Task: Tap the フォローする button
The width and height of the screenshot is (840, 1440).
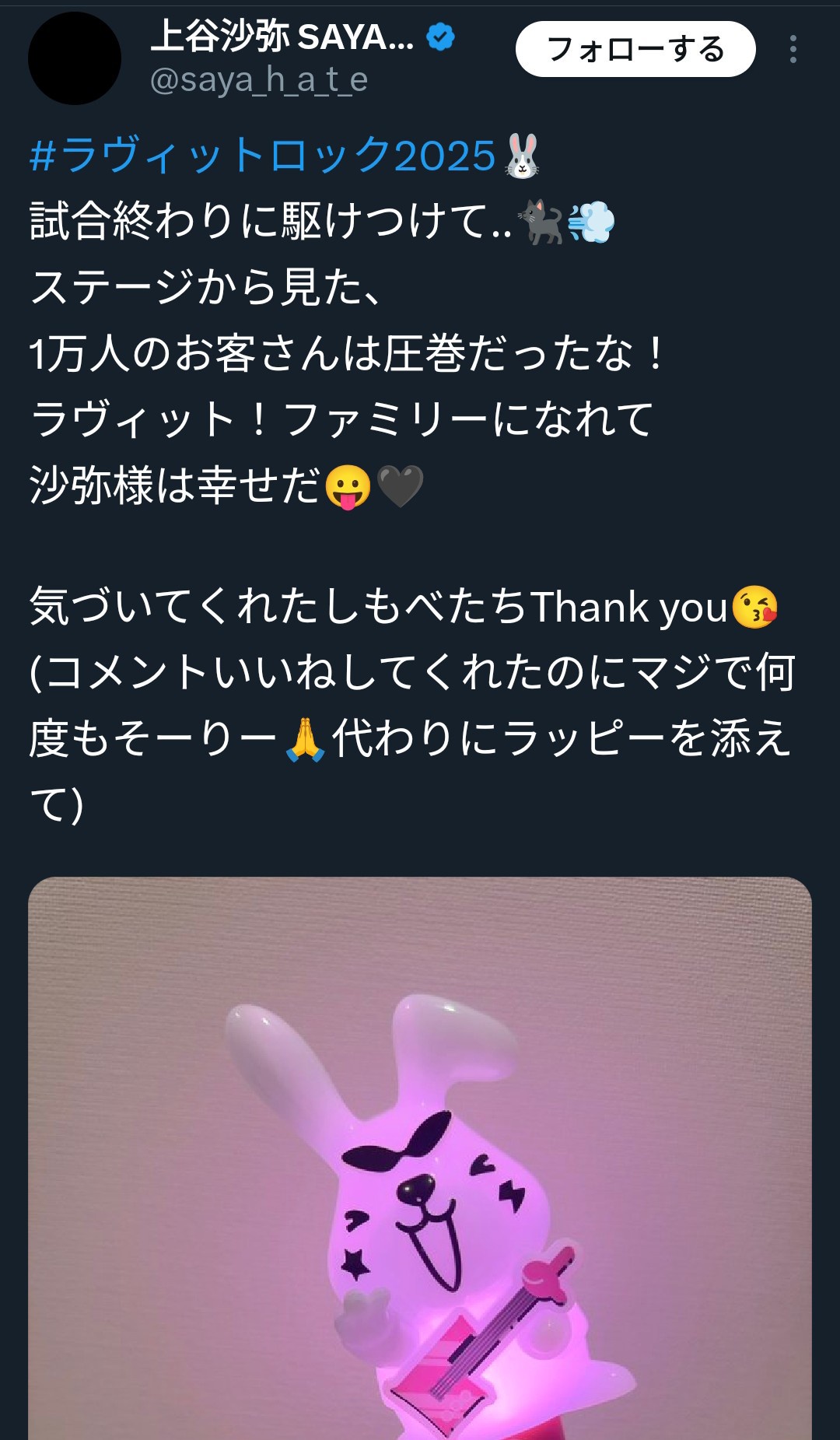Action: [x=635, y=49]
